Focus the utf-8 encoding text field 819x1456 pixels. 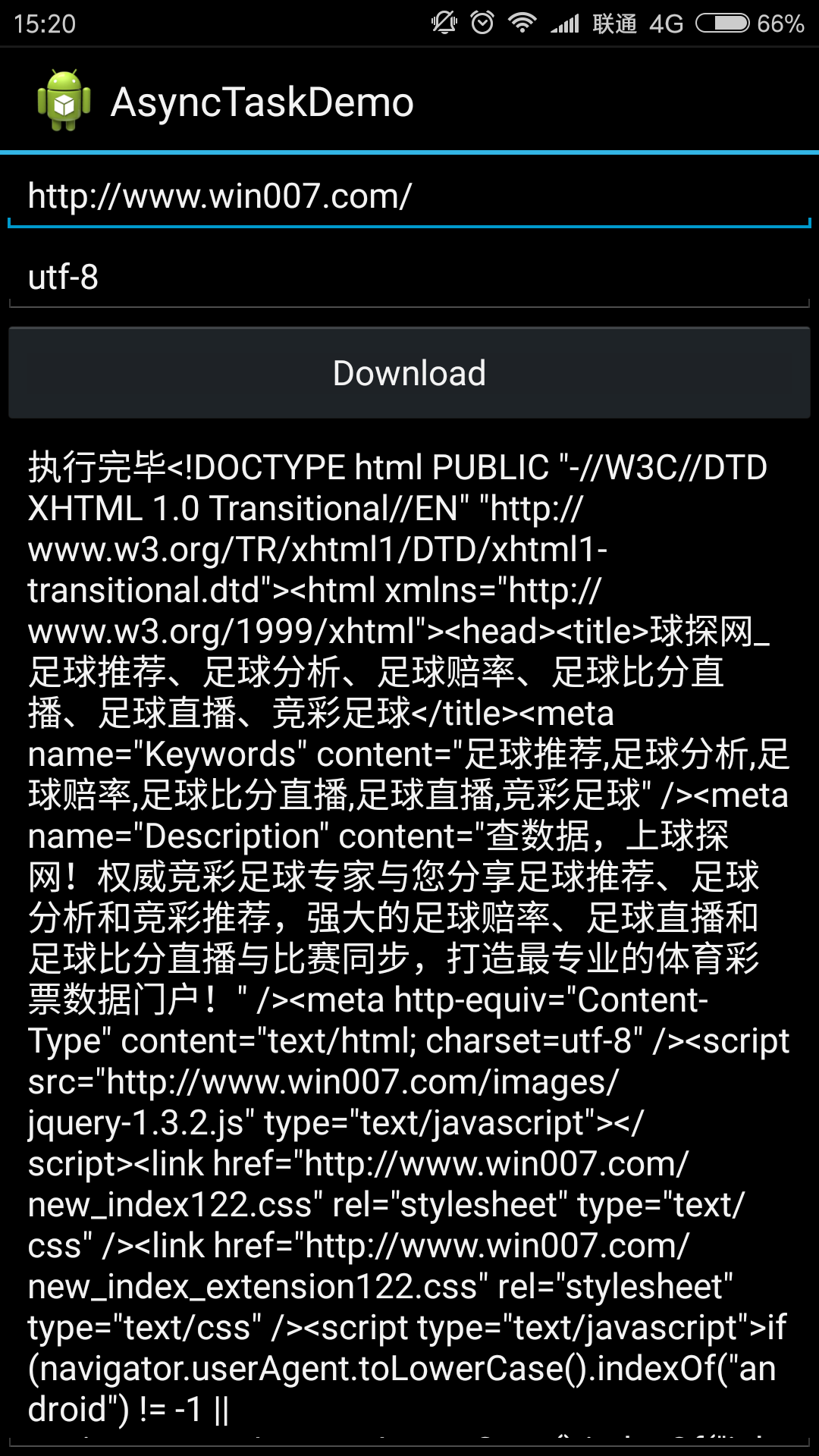(409, 278)
